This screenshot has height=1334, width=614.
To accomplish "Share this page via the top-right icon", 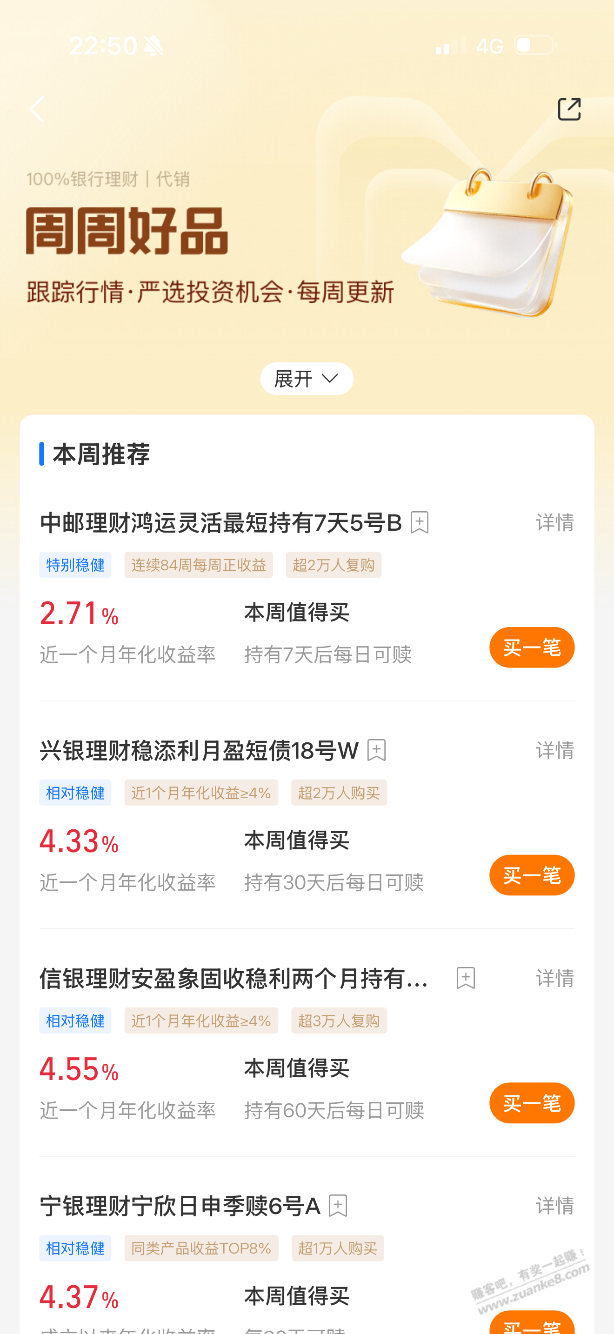I will (569, 109).
